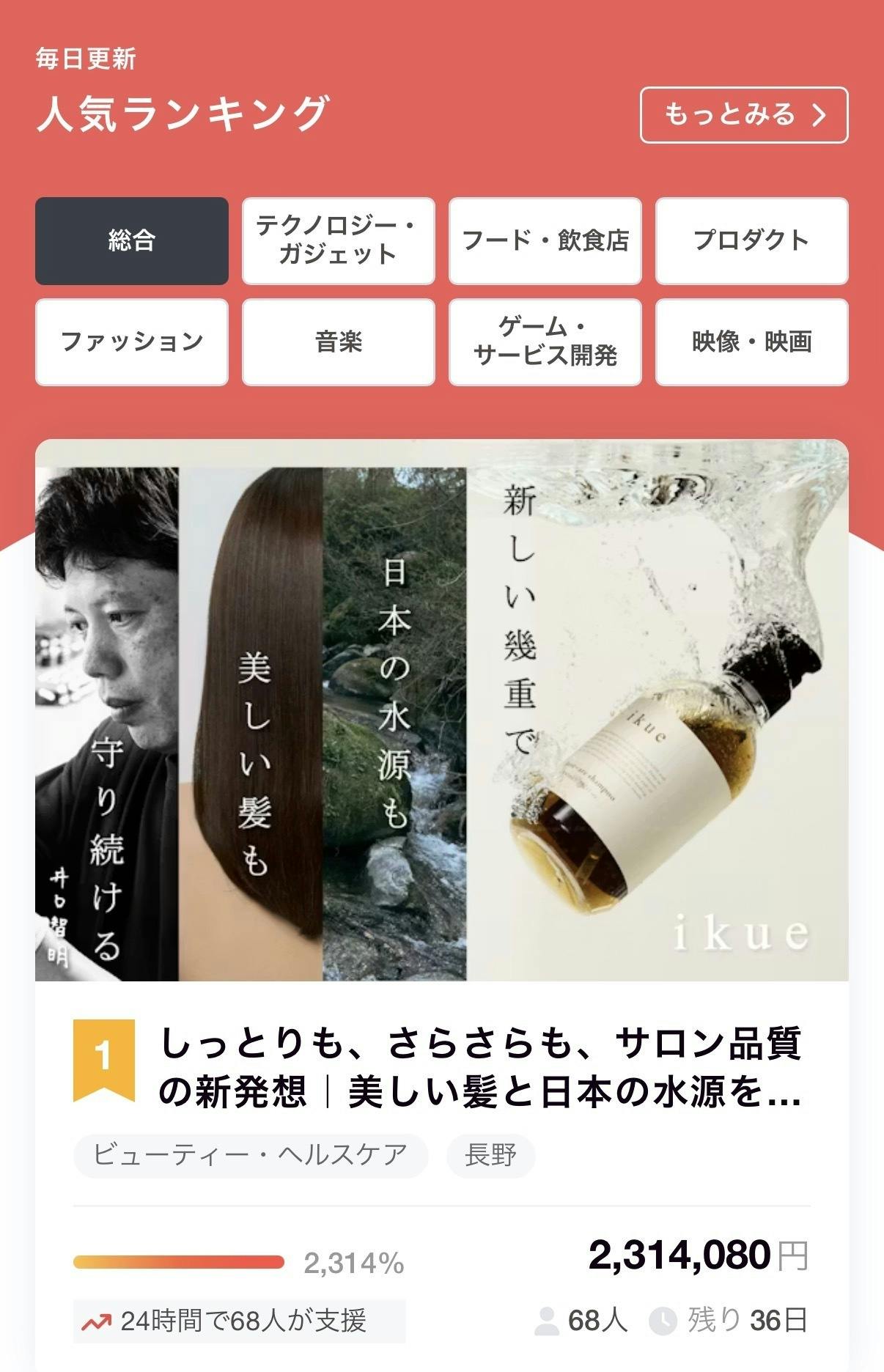
Task: Switch to the プロダクト category
Action: point(751,240)
